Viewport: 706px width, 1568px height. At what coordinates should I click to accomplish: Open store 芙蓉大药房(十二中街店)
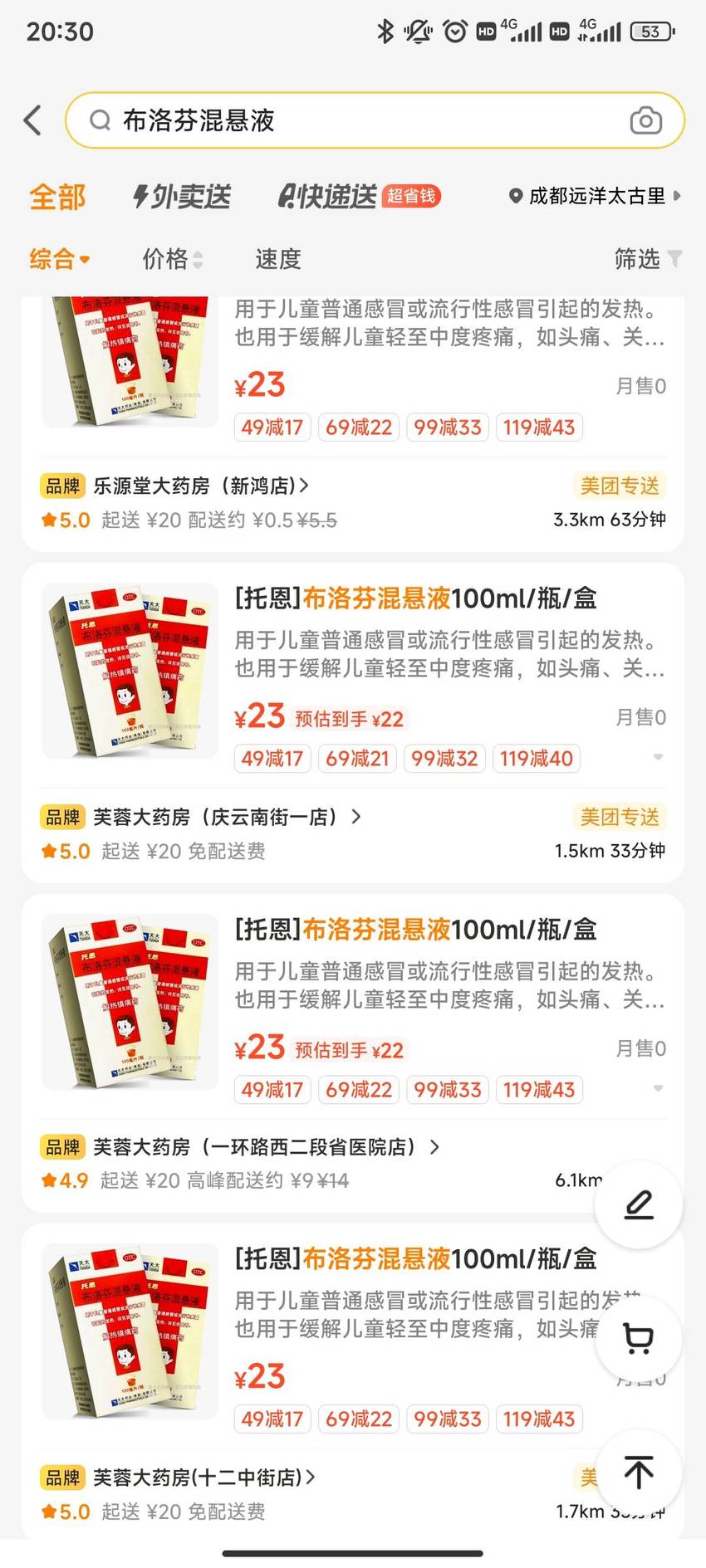coord(203,1478)
